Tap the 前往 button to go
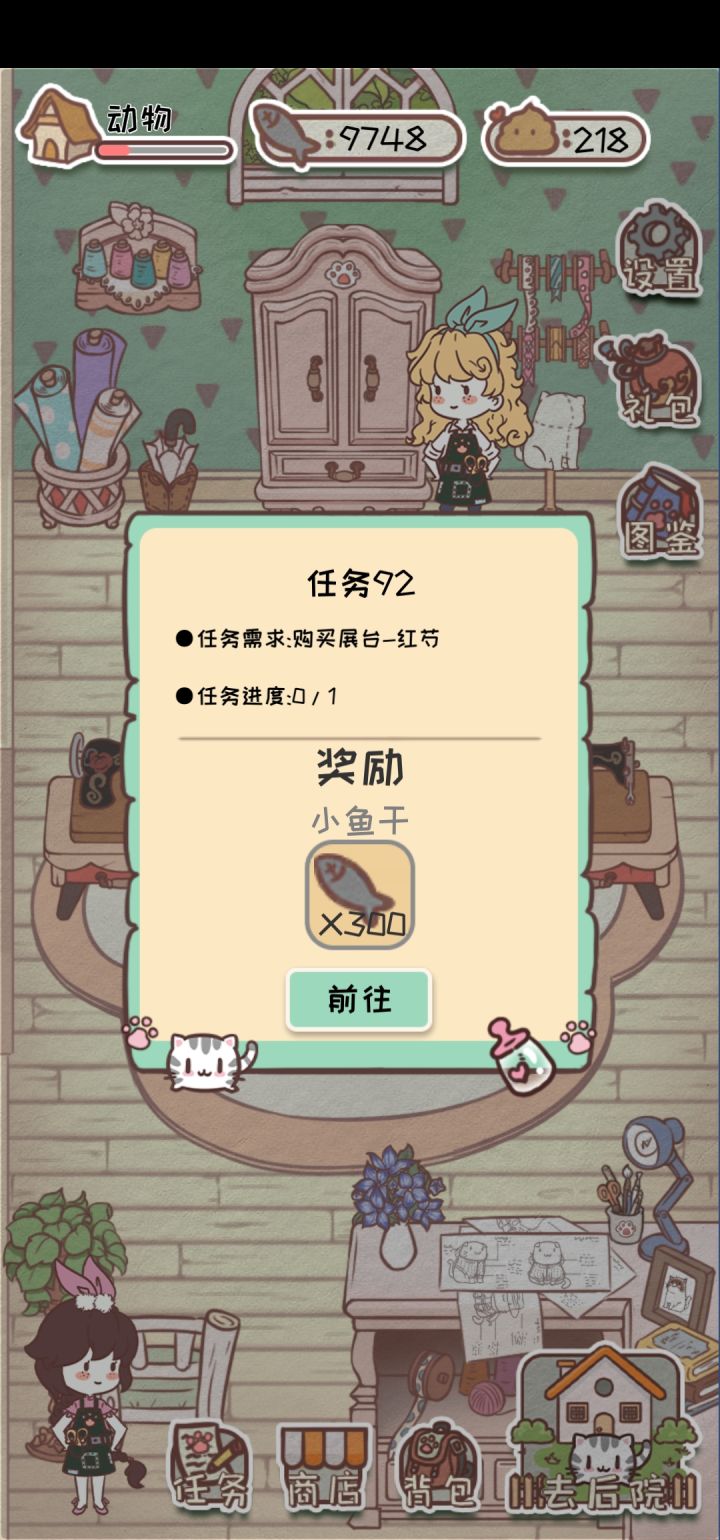The image size is (720, 1540). [359, 998]
